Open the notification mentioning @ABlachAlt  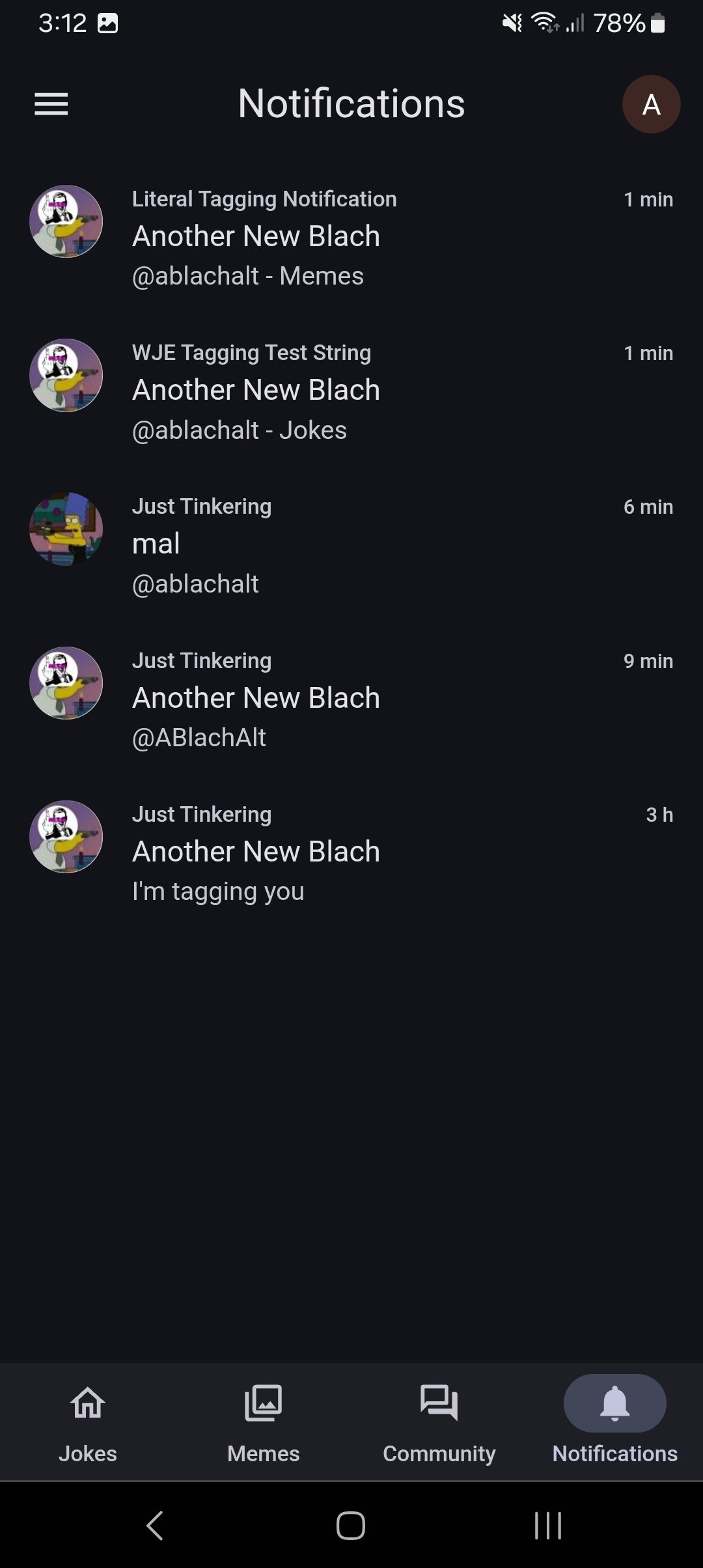351,698
